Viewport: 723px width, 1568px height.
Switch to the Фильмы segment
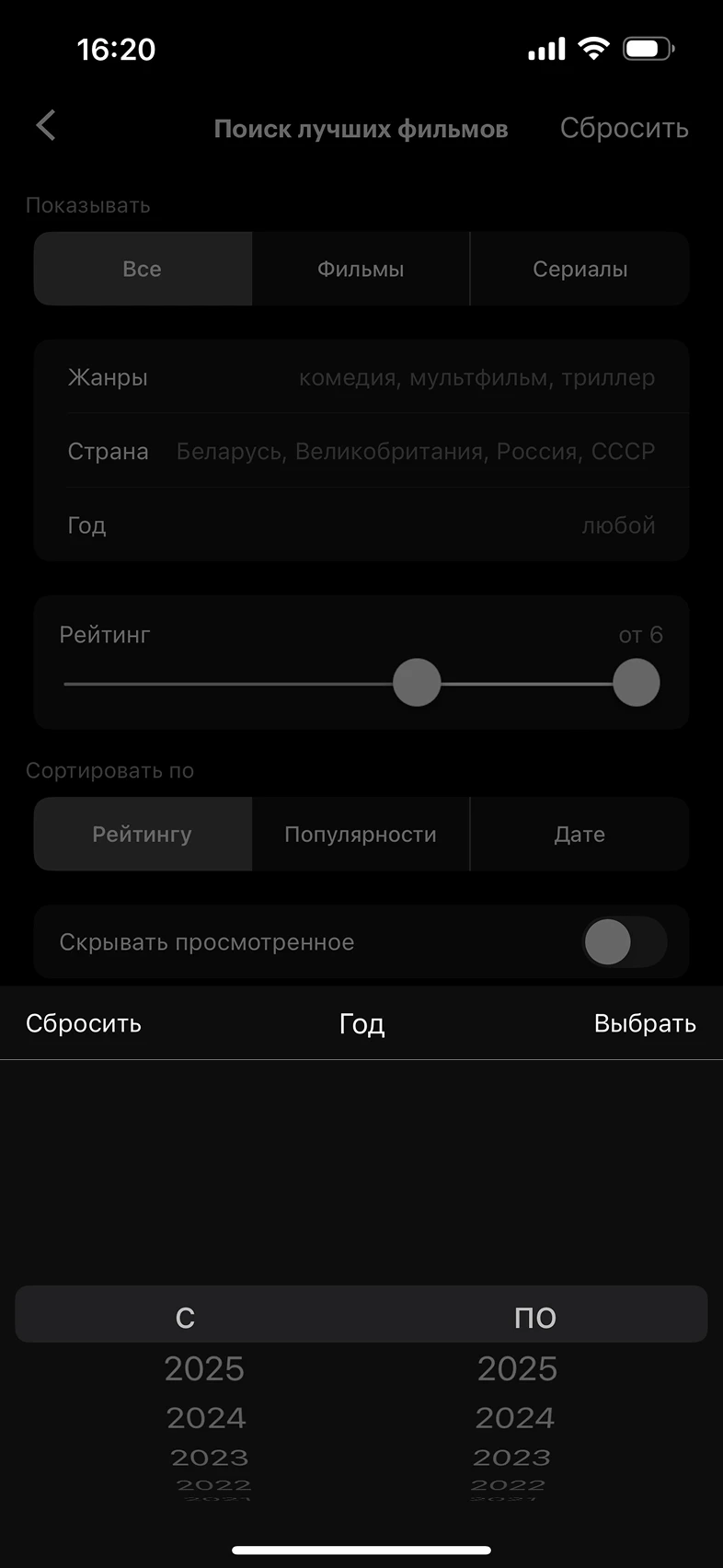[361, 269]
